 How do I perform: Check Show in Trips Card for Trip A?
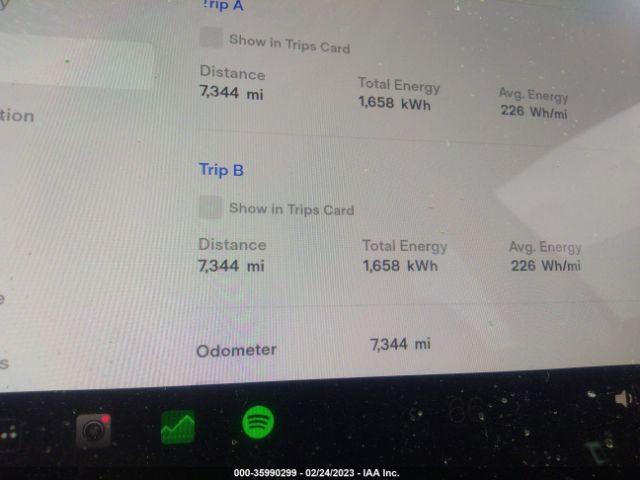pos(211,39)
